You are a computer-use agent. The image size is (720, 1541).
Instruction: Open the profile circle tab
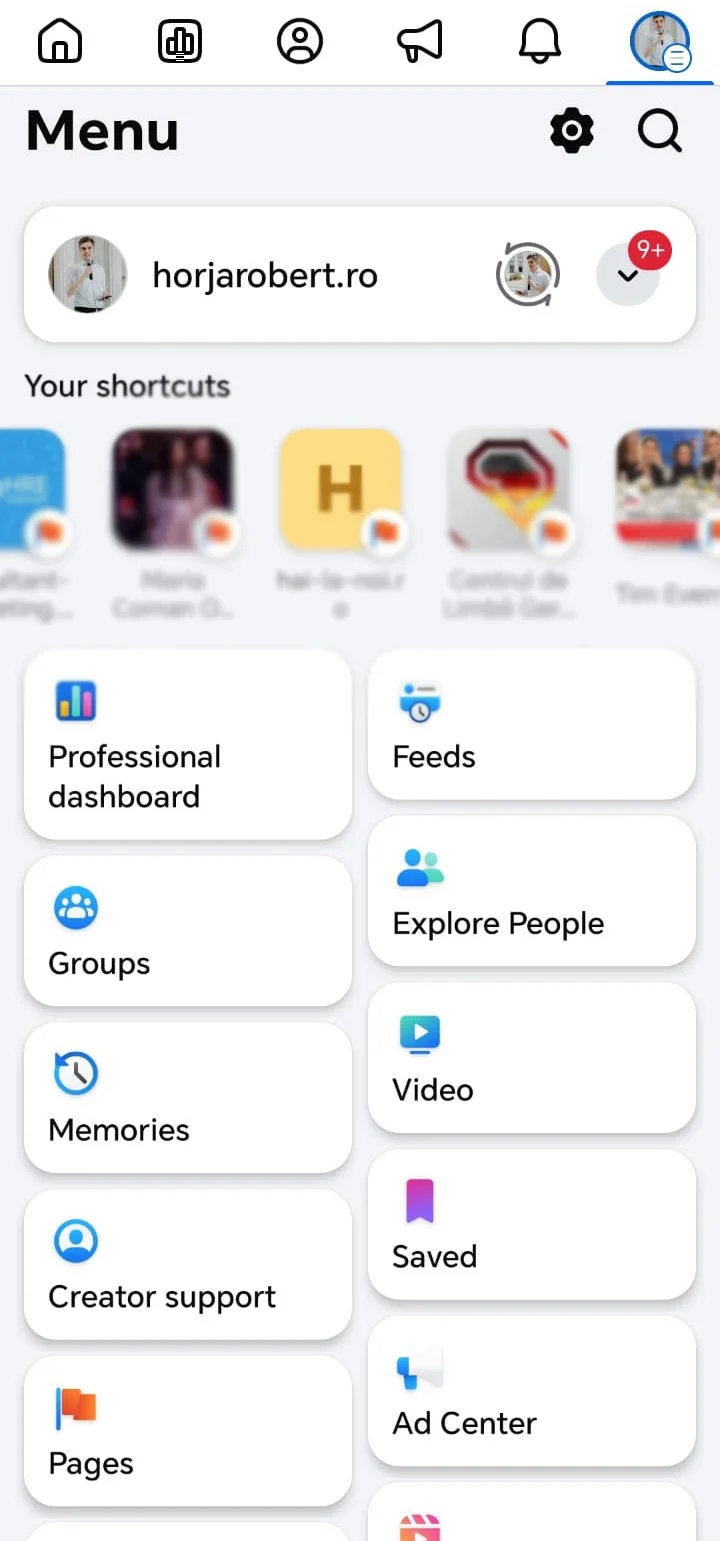point(300,43)
